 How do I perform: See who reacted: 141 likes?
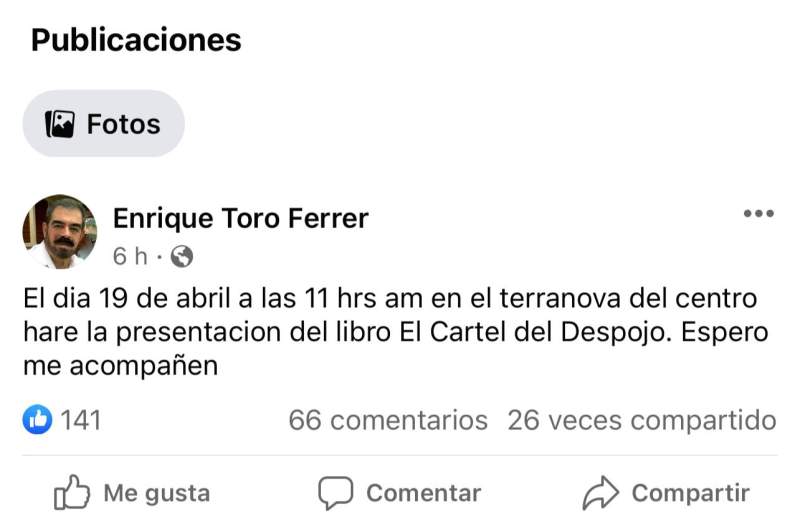62,420
